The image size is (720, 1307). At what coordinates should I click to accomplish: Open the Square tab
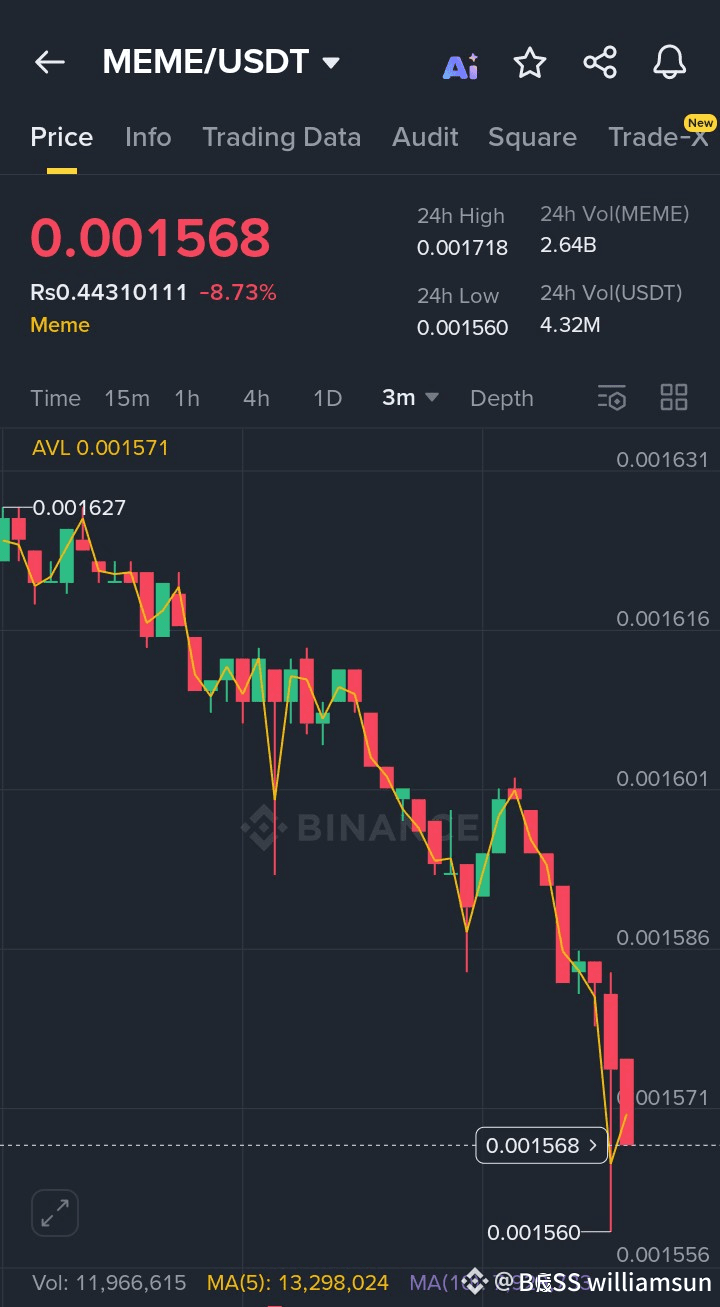[532, 137]
